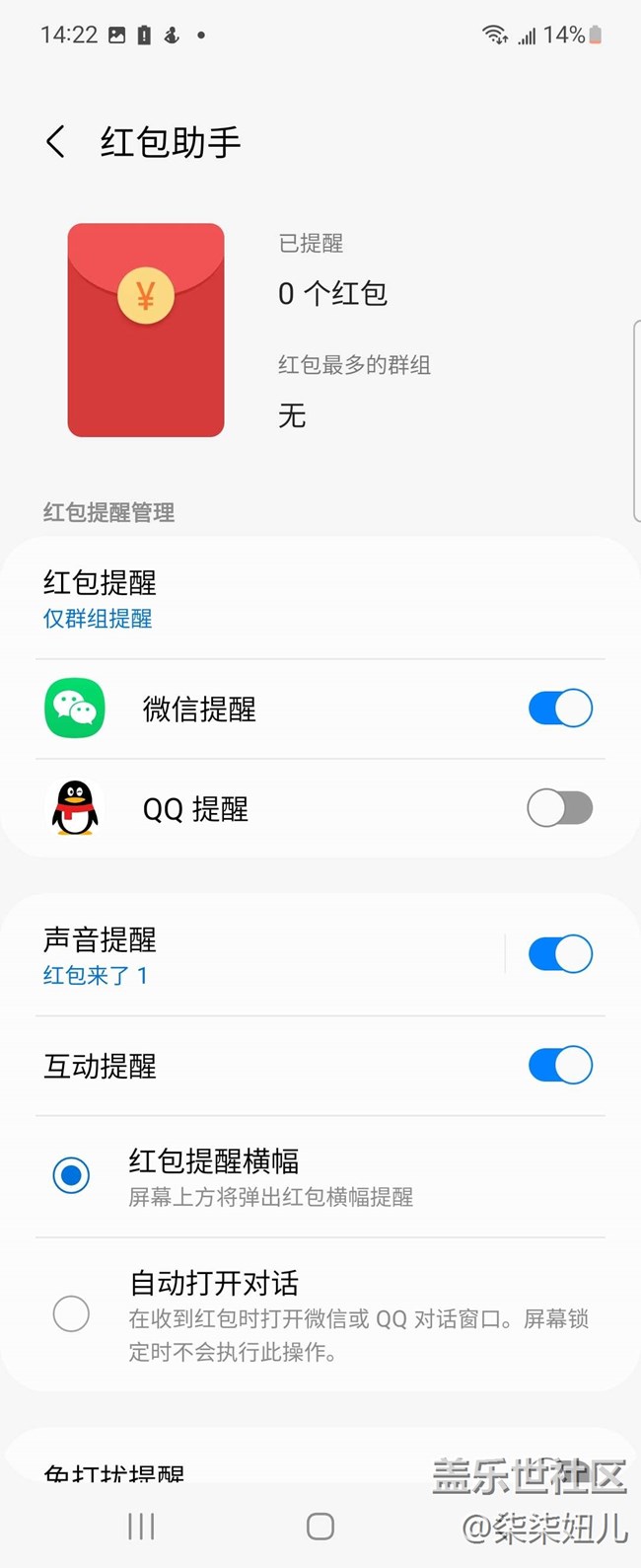Viewport: 641px width, 1568px height.
Task: Select 自动打开对话 option
Action: click(71, 1314)
